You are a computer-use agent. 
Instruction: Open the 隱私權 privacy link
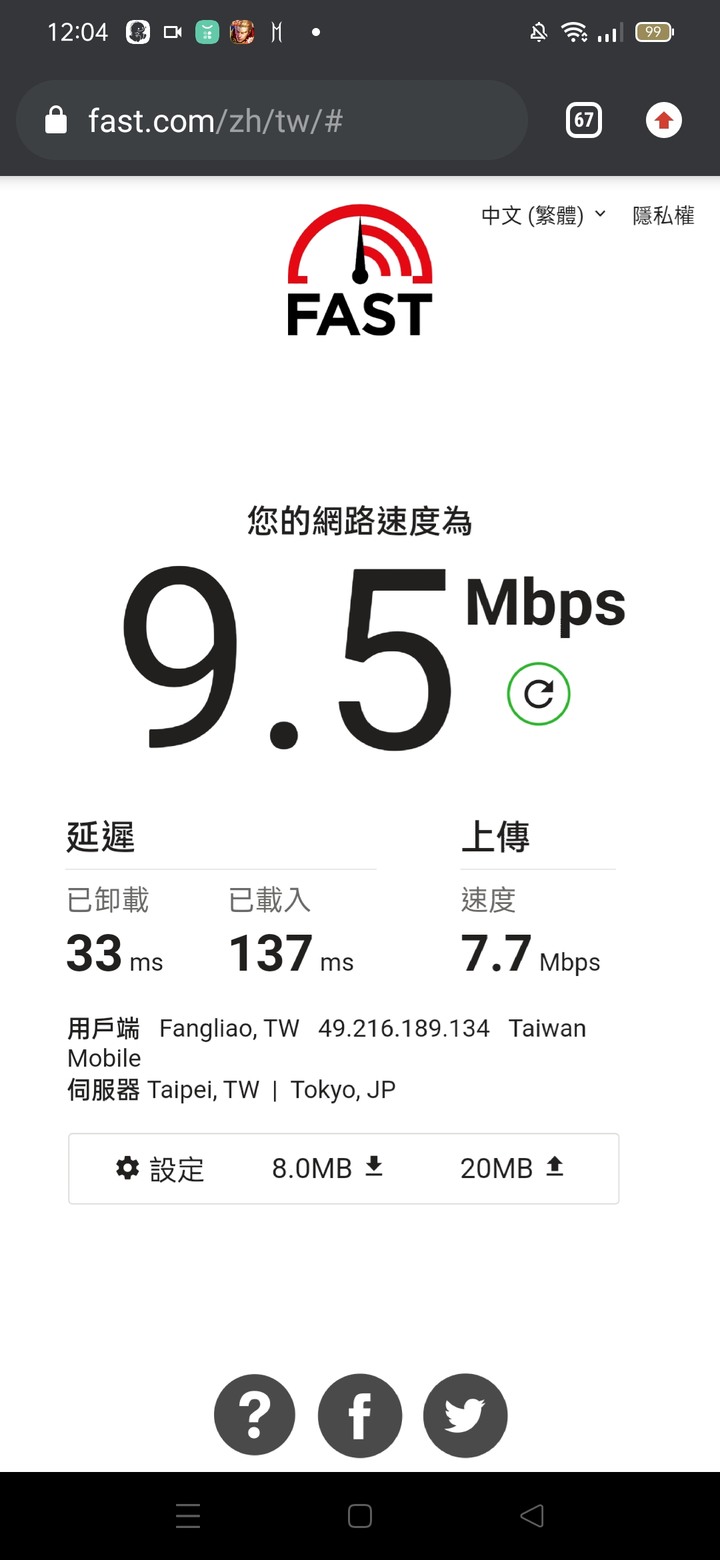click(x=663, y=215)
